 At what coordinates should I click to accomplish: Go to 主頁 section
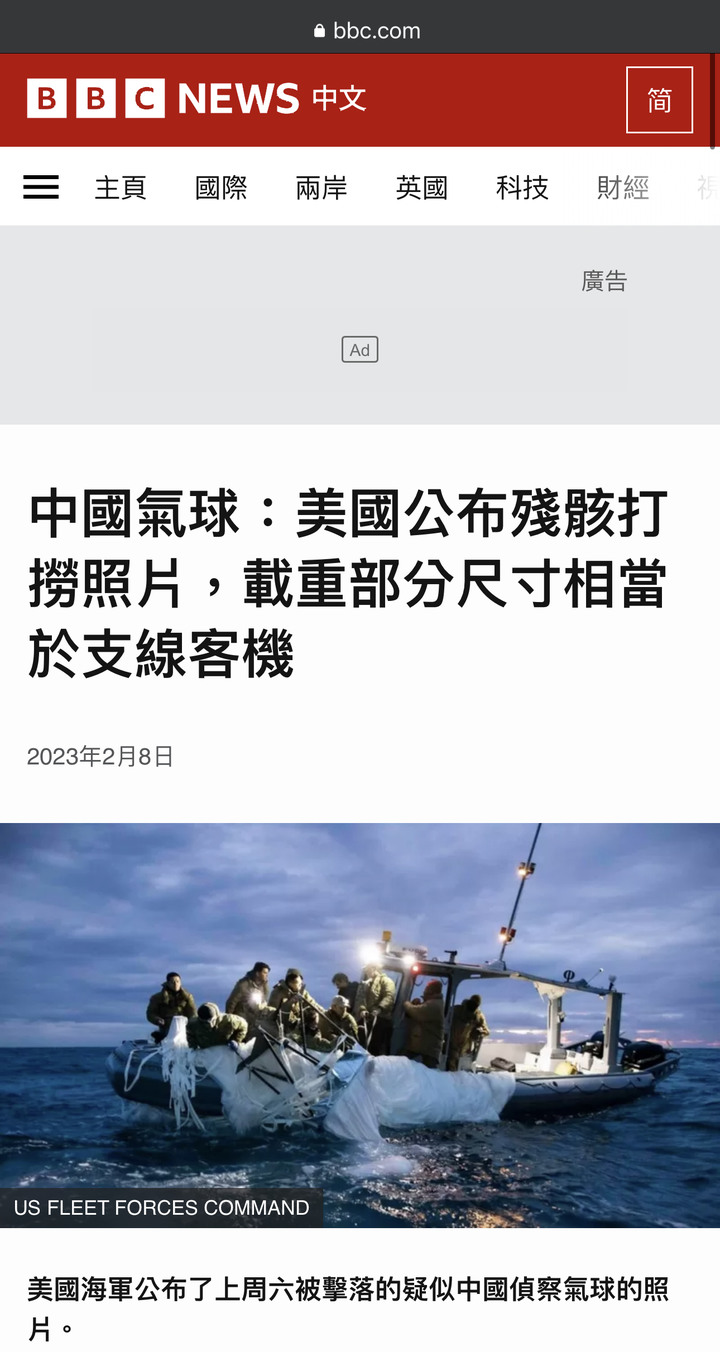point(121,187)
